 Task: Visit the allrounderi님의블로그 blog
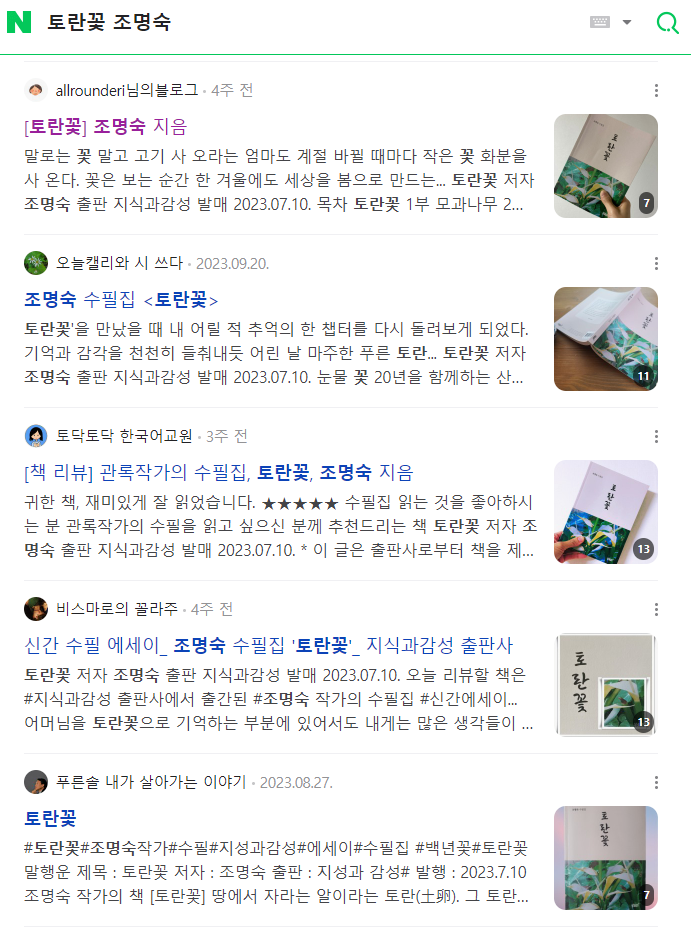(x=126, y=90)
